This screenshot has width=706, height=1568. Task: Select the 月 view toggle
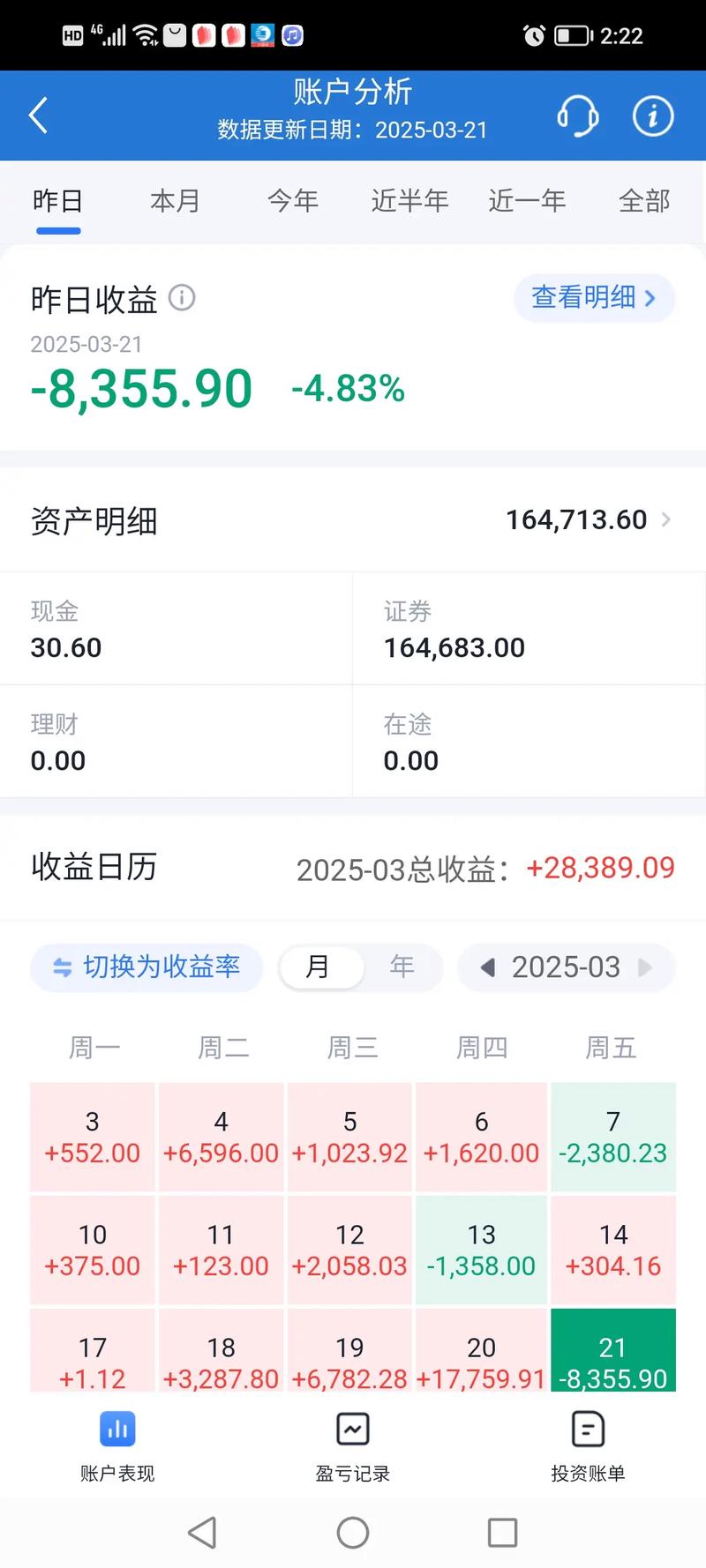320,967
